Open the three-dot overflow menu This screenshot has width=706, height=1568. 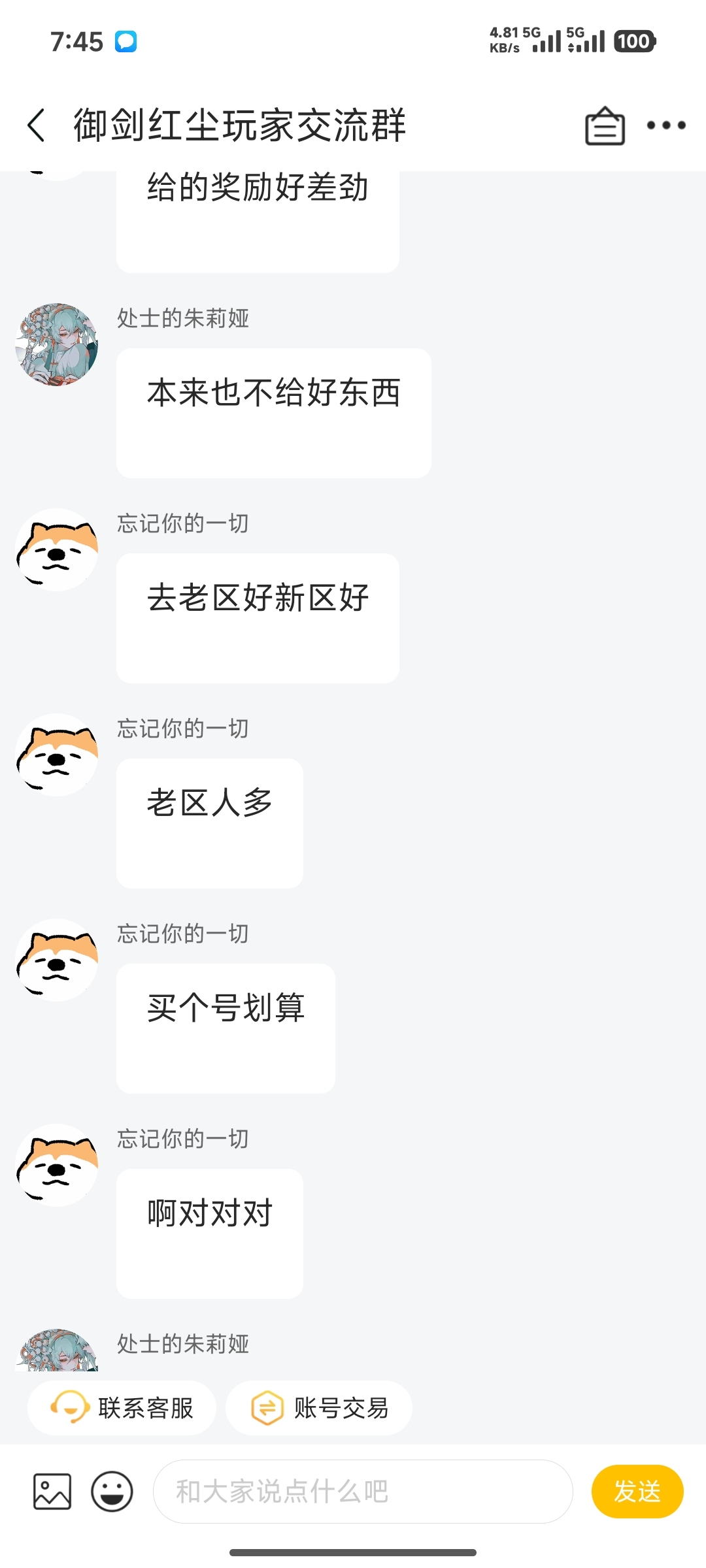click(x=666, y=125)
